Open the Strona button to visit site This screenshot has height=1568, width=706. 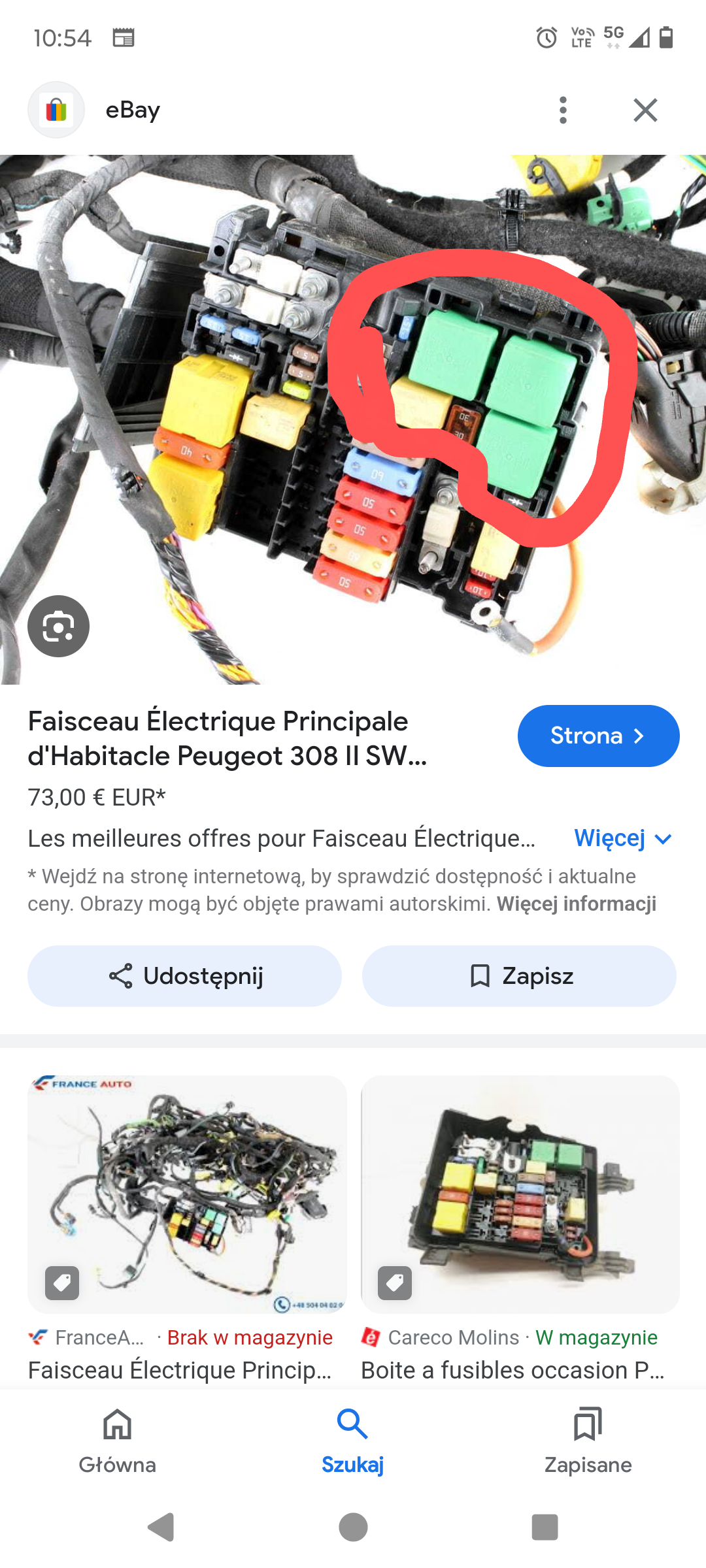598,736
